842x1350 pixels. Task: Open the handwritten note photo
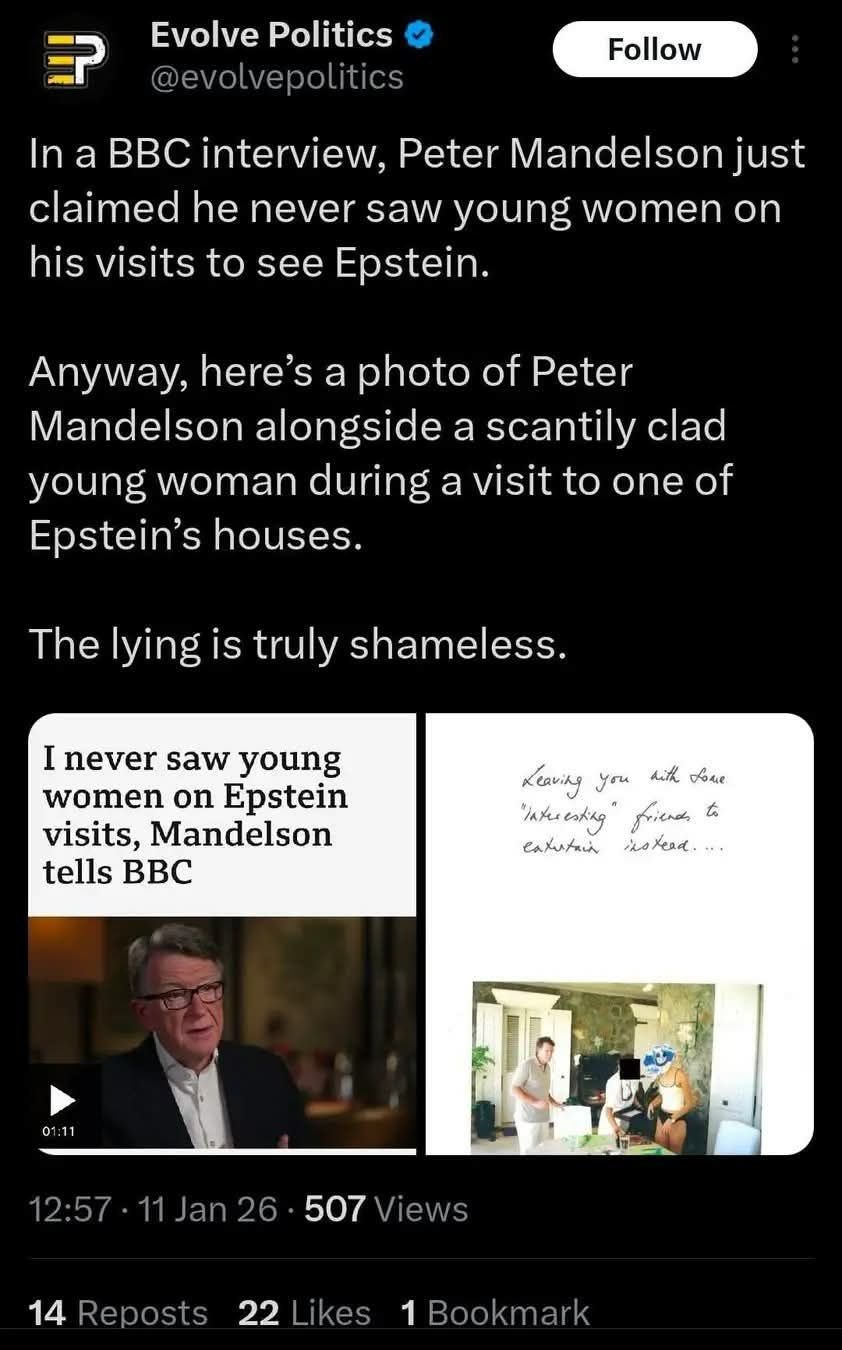619,933
